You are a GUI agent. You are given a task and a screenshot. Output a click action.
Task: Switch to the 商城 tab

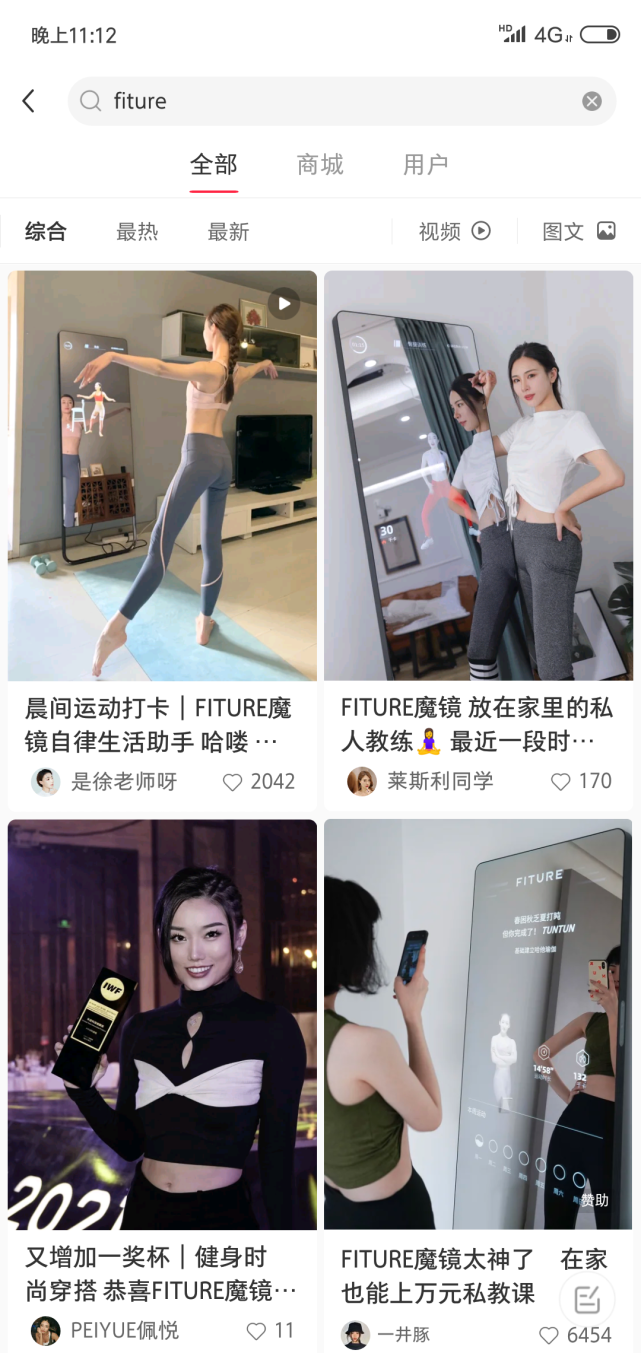(x=320, y=165)
